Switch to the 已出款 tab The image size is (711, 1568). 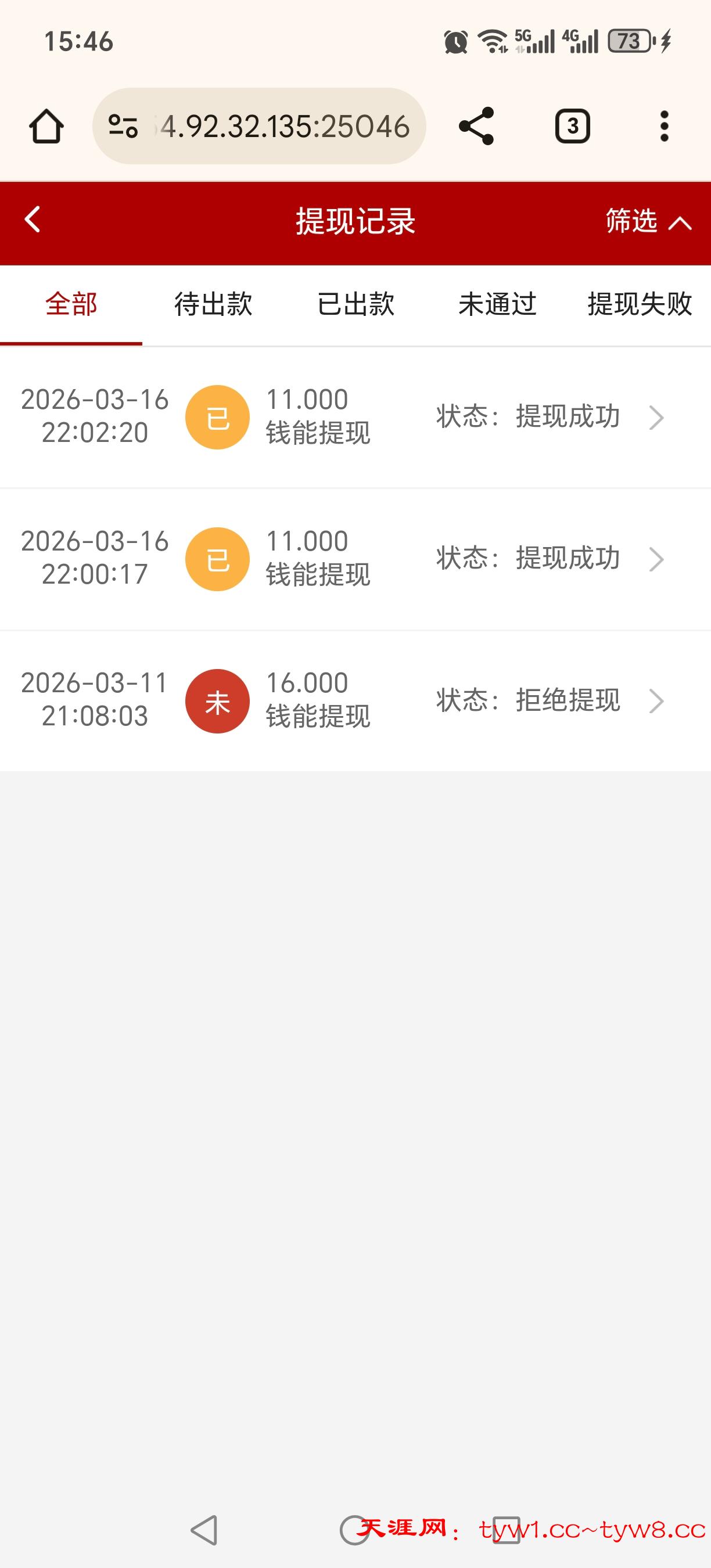point(355,304)
